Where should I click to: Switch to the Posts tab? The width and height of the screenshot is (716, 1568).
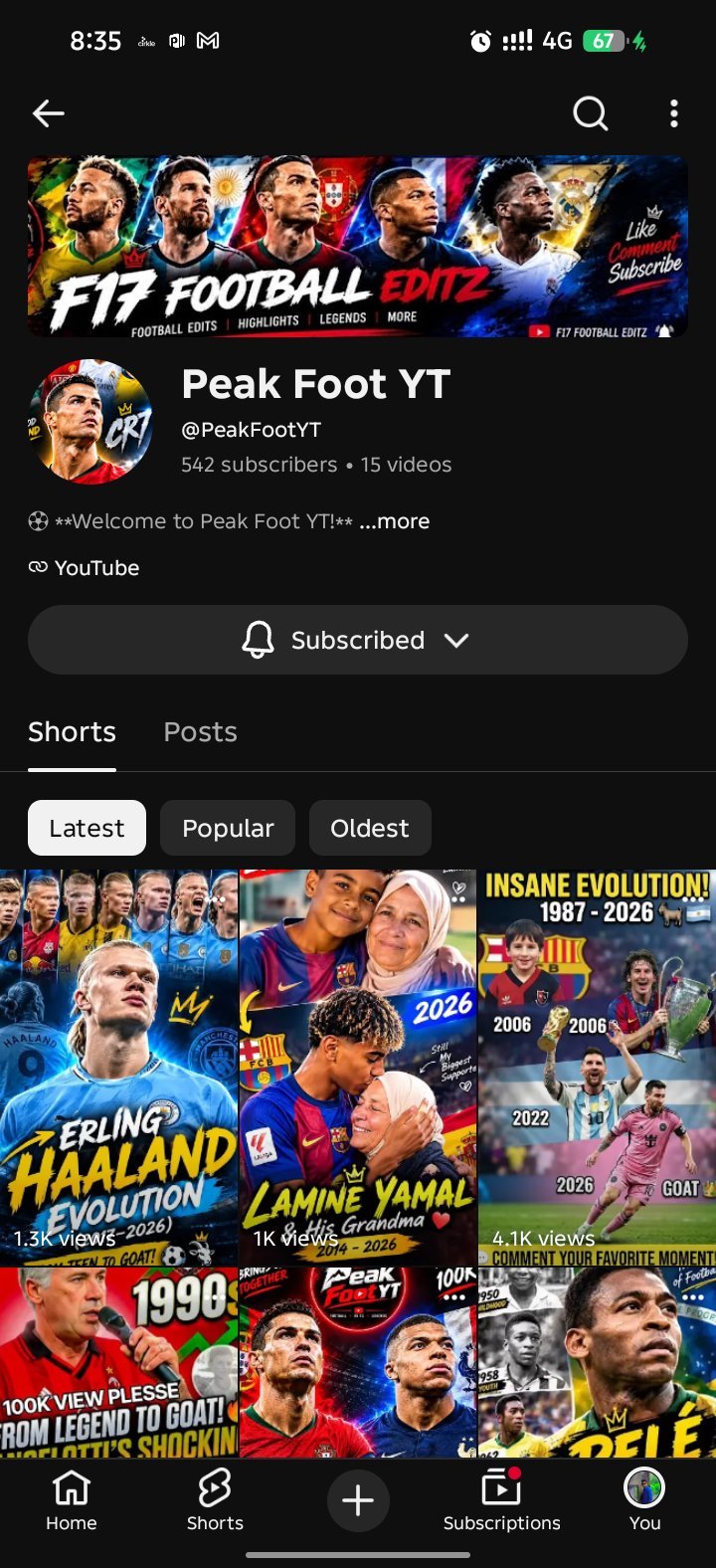tap(200, 732)
